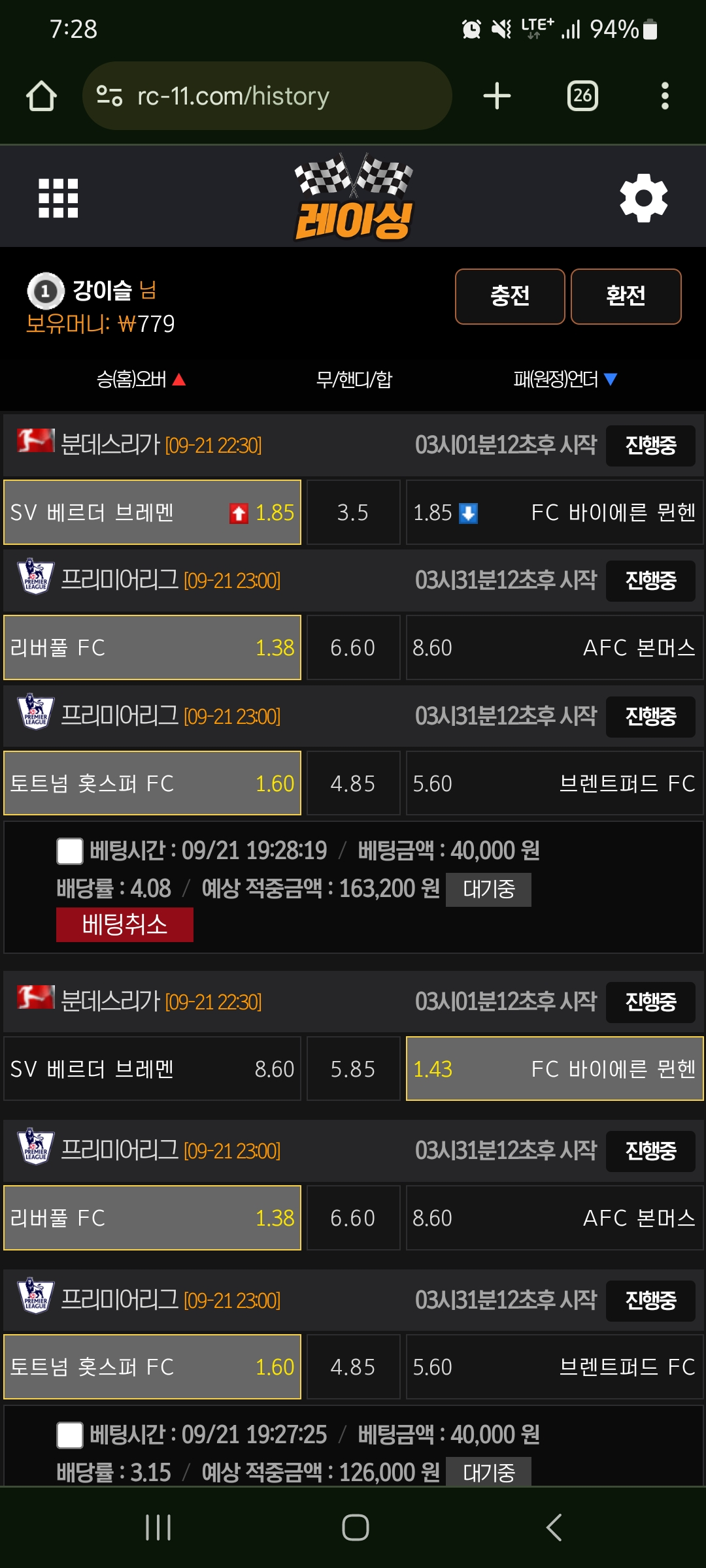Open the settings gear icon
The image size is (706, 1568).
click(x=643, y=198)
